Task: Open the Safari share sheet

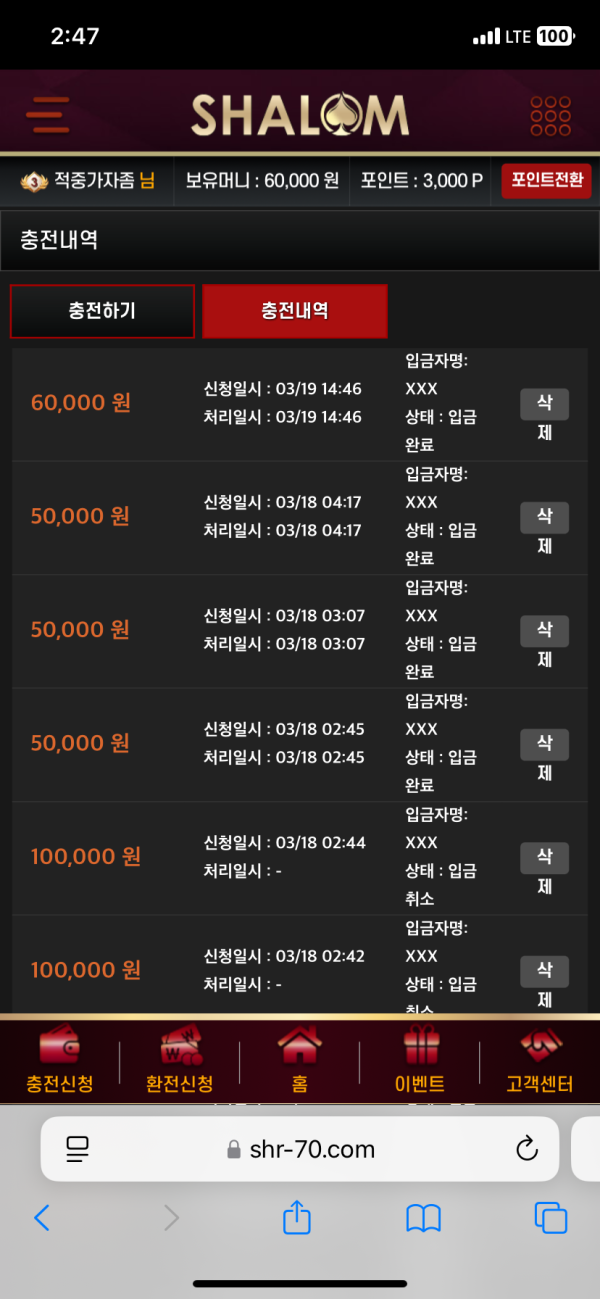Action: click(x=297, y=1216)
